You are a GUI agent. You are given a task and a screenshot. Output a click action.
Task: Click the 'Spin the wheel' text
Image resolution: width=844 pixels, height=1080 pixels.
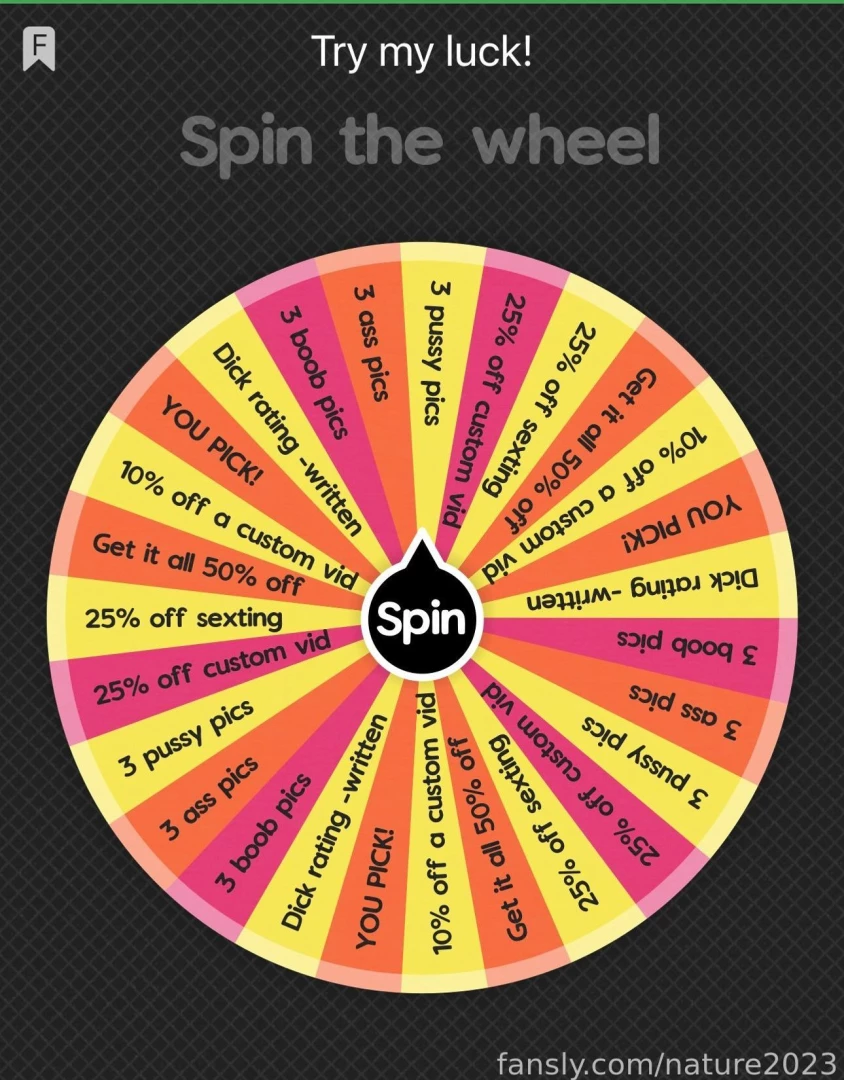click(x=422, y=142)
